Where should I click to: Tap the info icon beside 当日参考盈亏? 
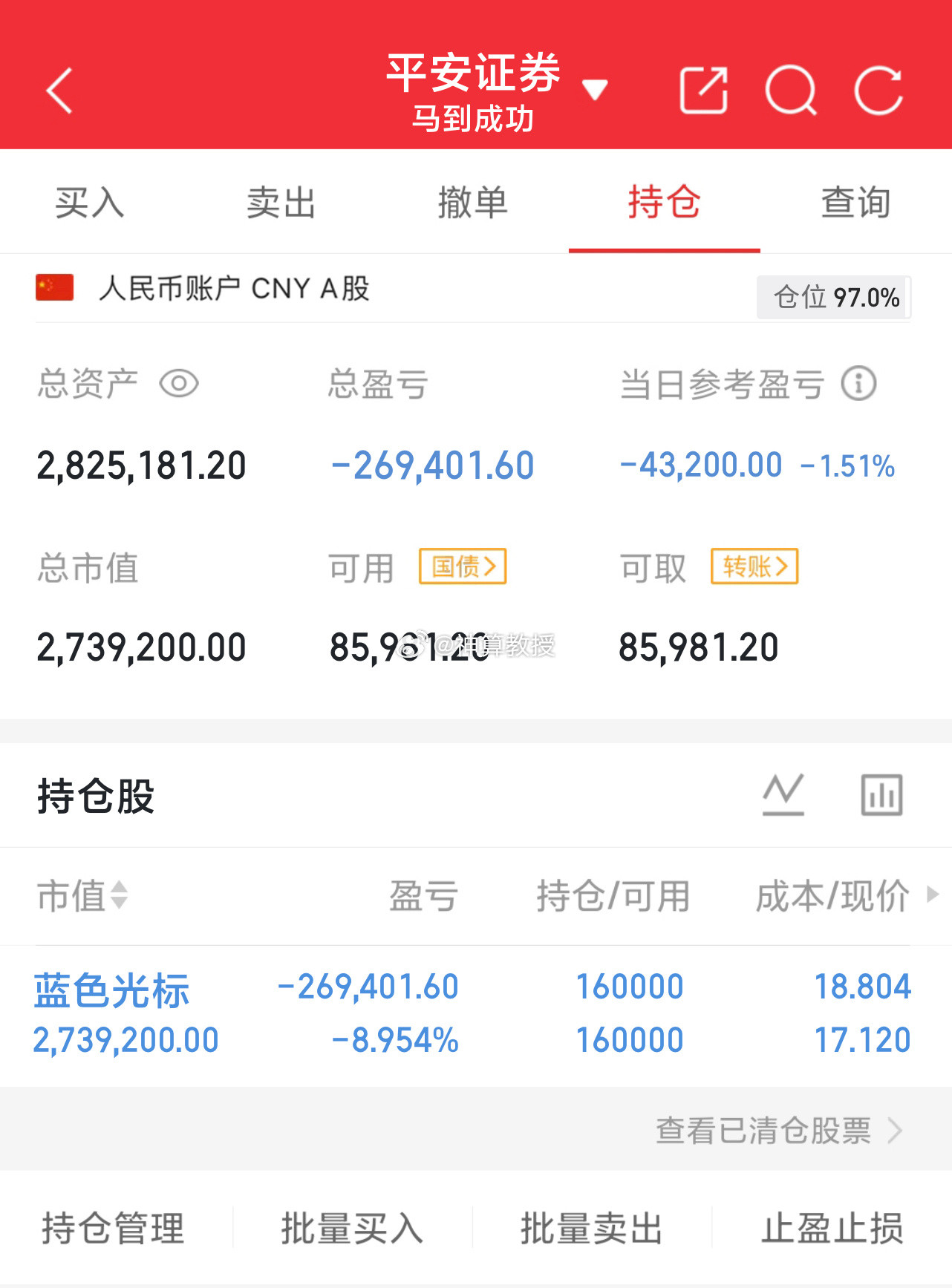tap(859, 383)
